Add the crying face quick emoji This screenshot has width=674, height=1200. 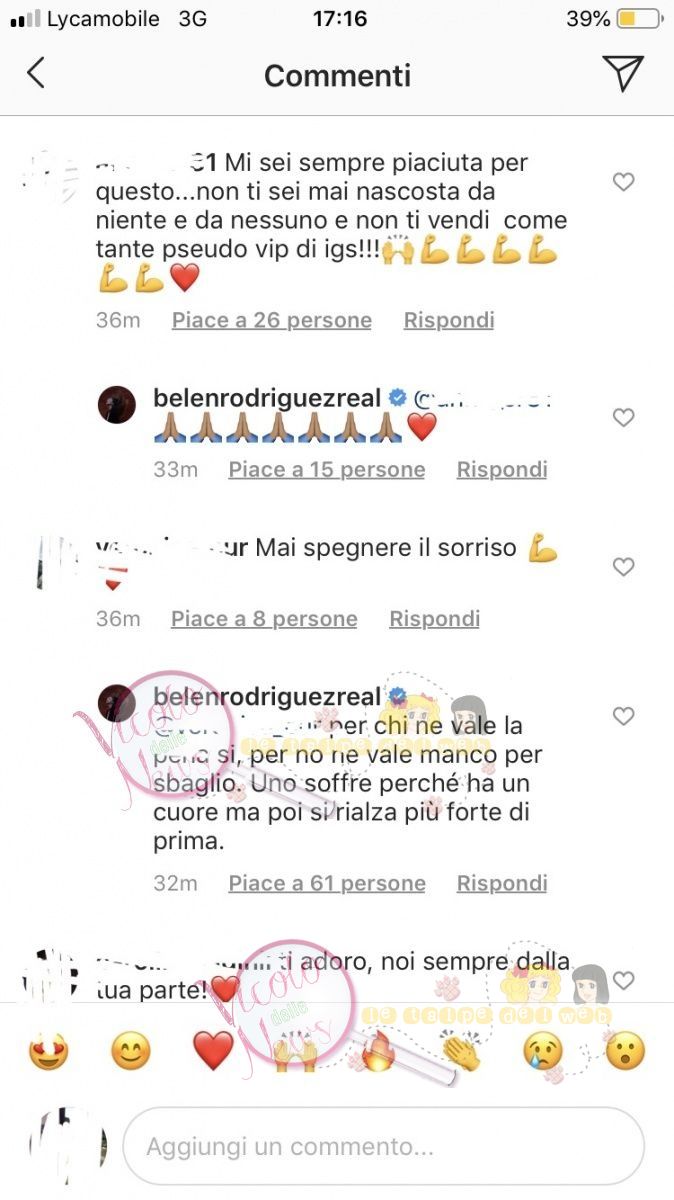(543, 1051)
